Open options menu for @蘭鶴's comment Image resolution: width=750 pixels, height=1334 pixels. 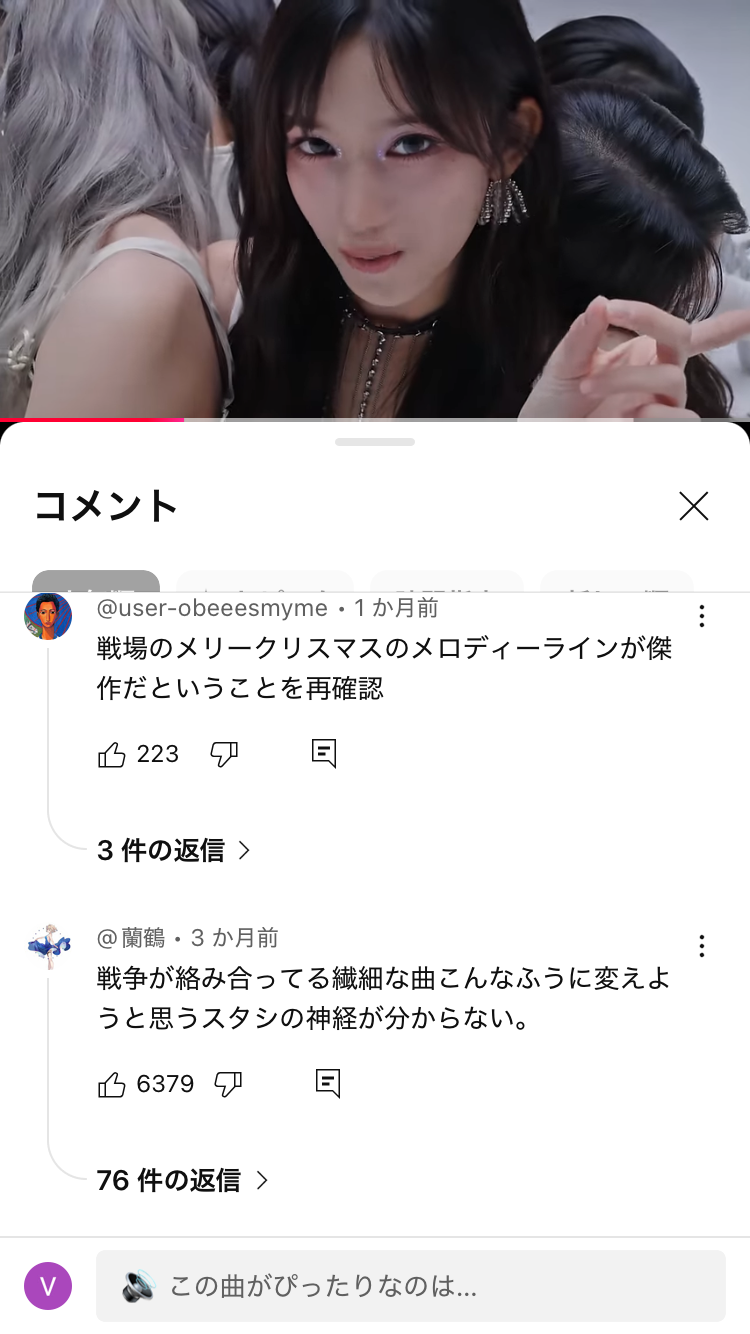point(702,945)
